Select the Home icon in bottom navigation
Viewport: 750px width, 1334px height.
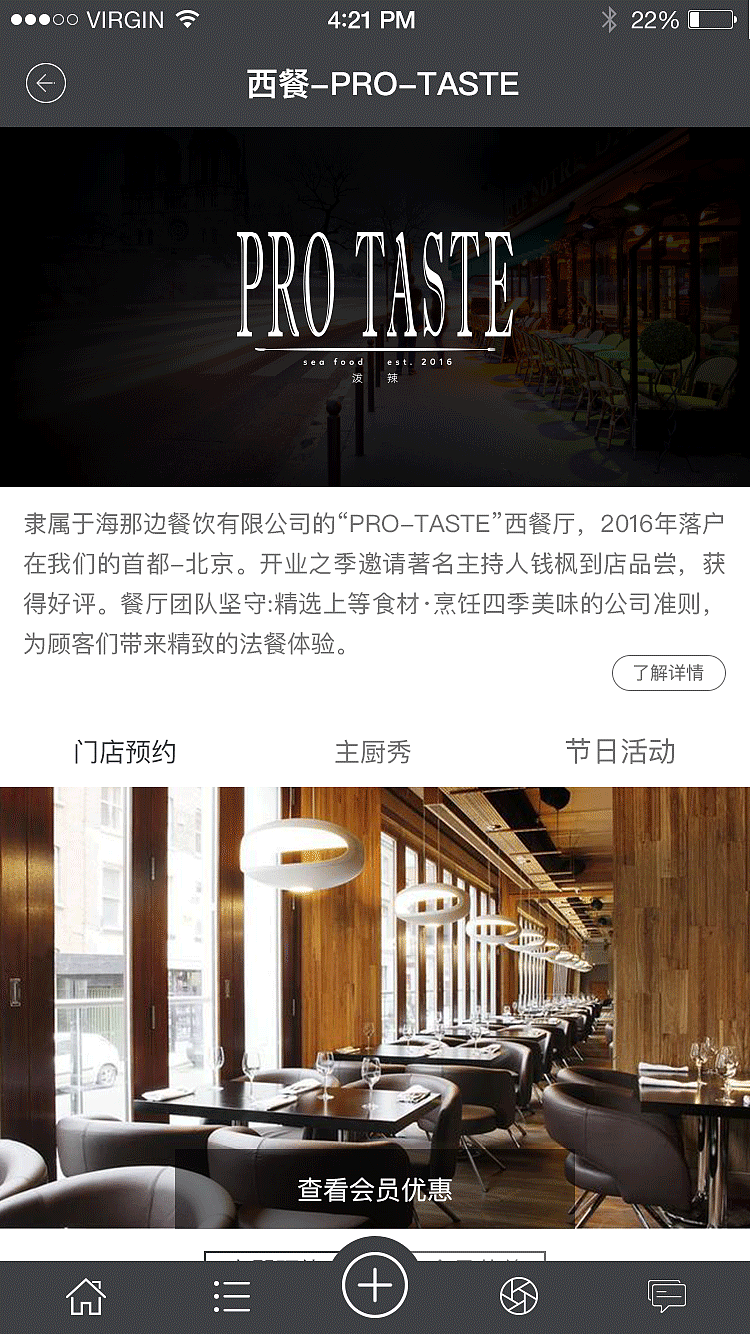[x=86, y=1295]
